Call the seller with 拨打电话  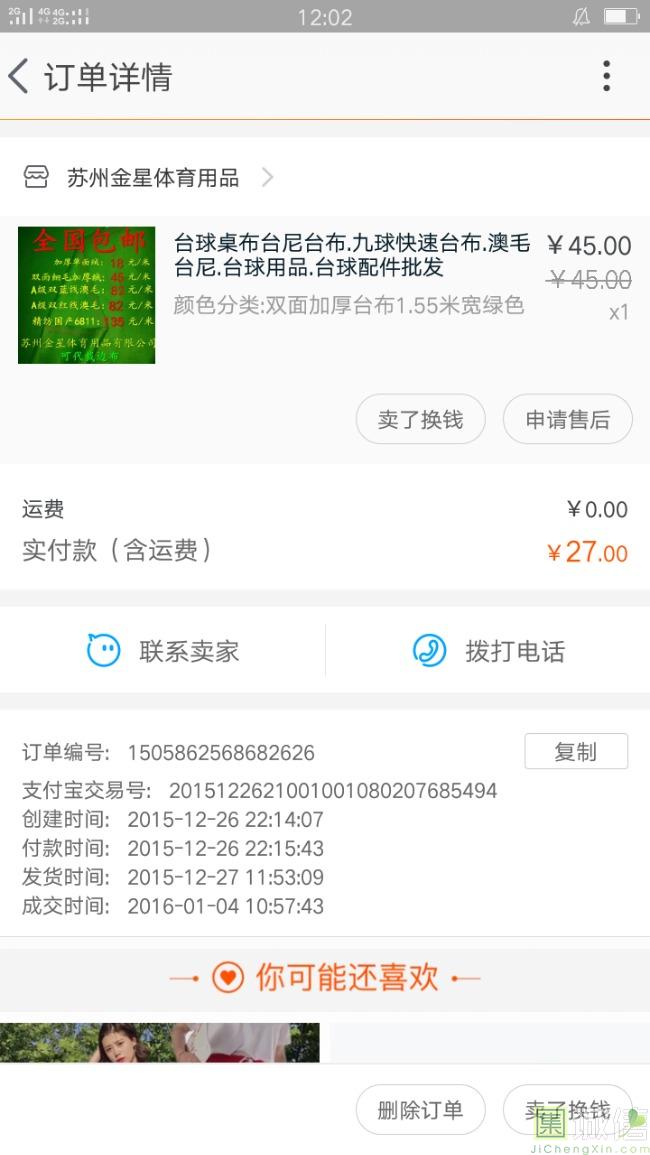coord(488,651)
